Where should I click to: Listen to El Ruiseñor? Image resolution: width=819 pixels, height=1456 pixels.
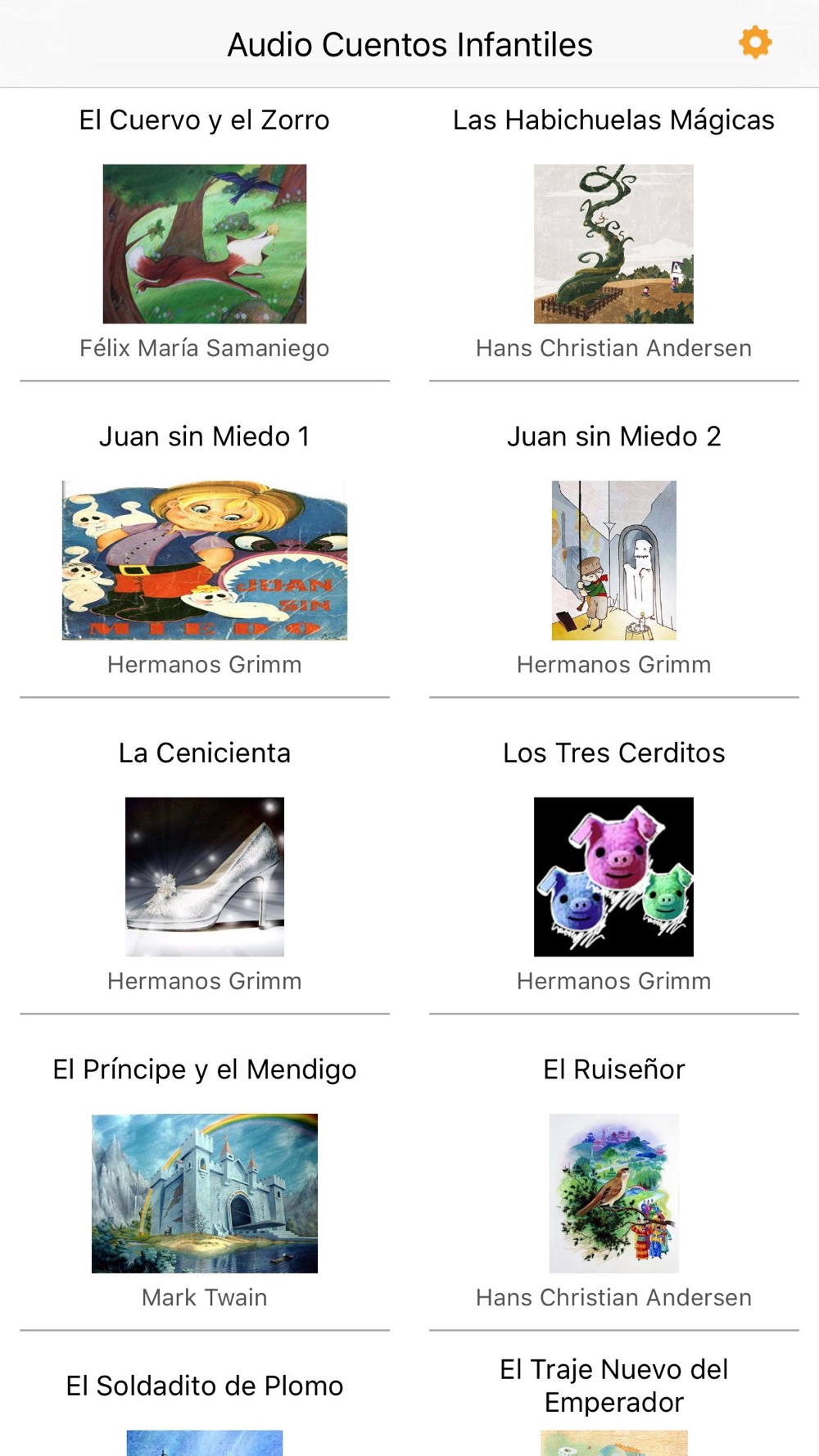click(613, 1193)
